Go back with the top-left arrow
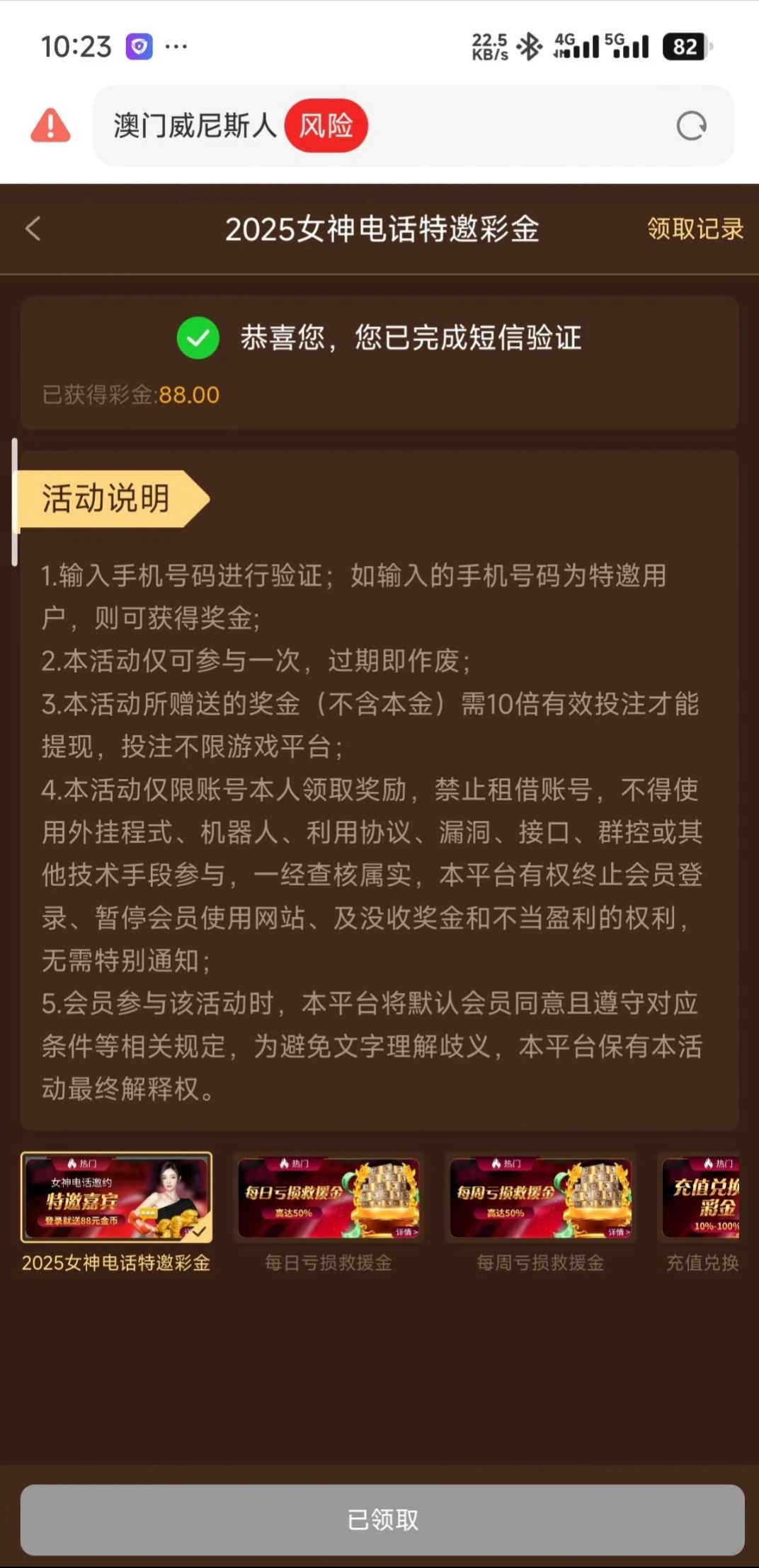 tap(33, 229)
